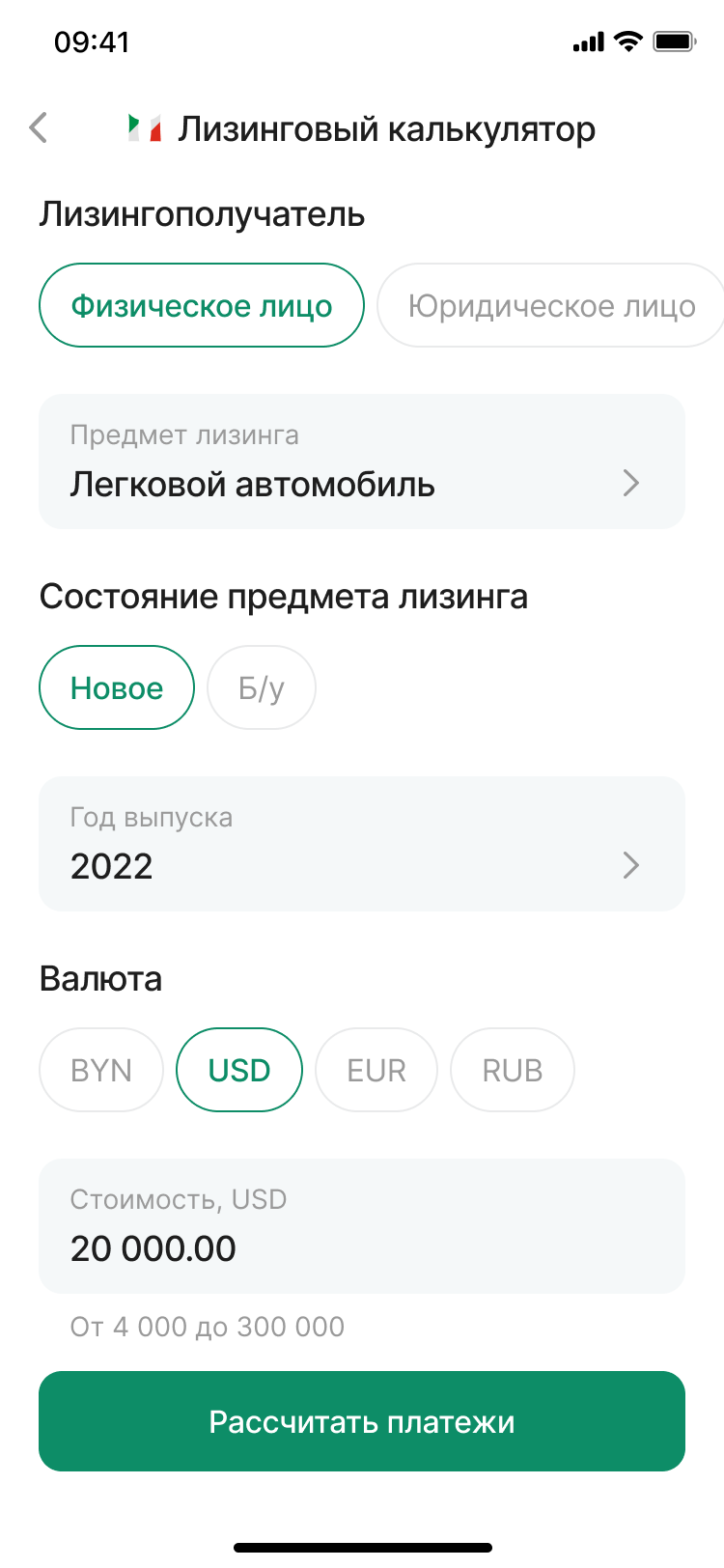Switch condition to Б/у
The image size is (724, 1568).
[x=262, y=687]
